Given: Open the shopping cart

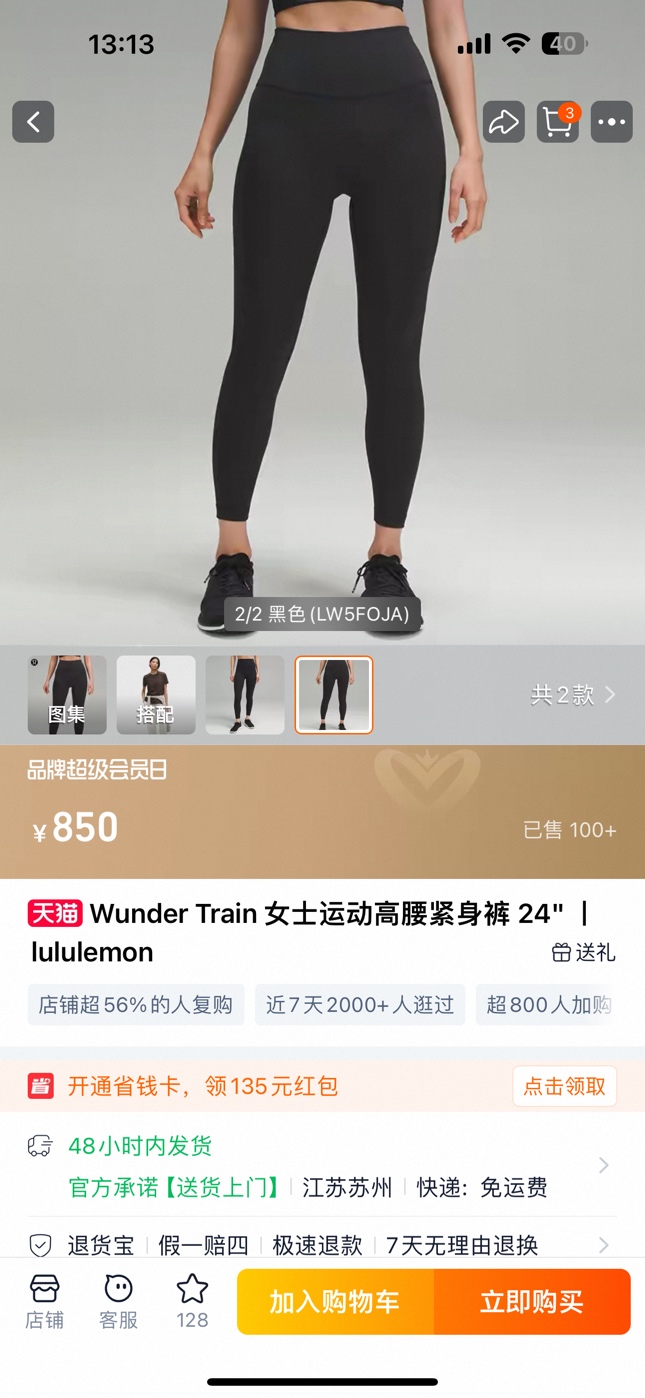Looking at the screenshot, I should pos(558,122).
